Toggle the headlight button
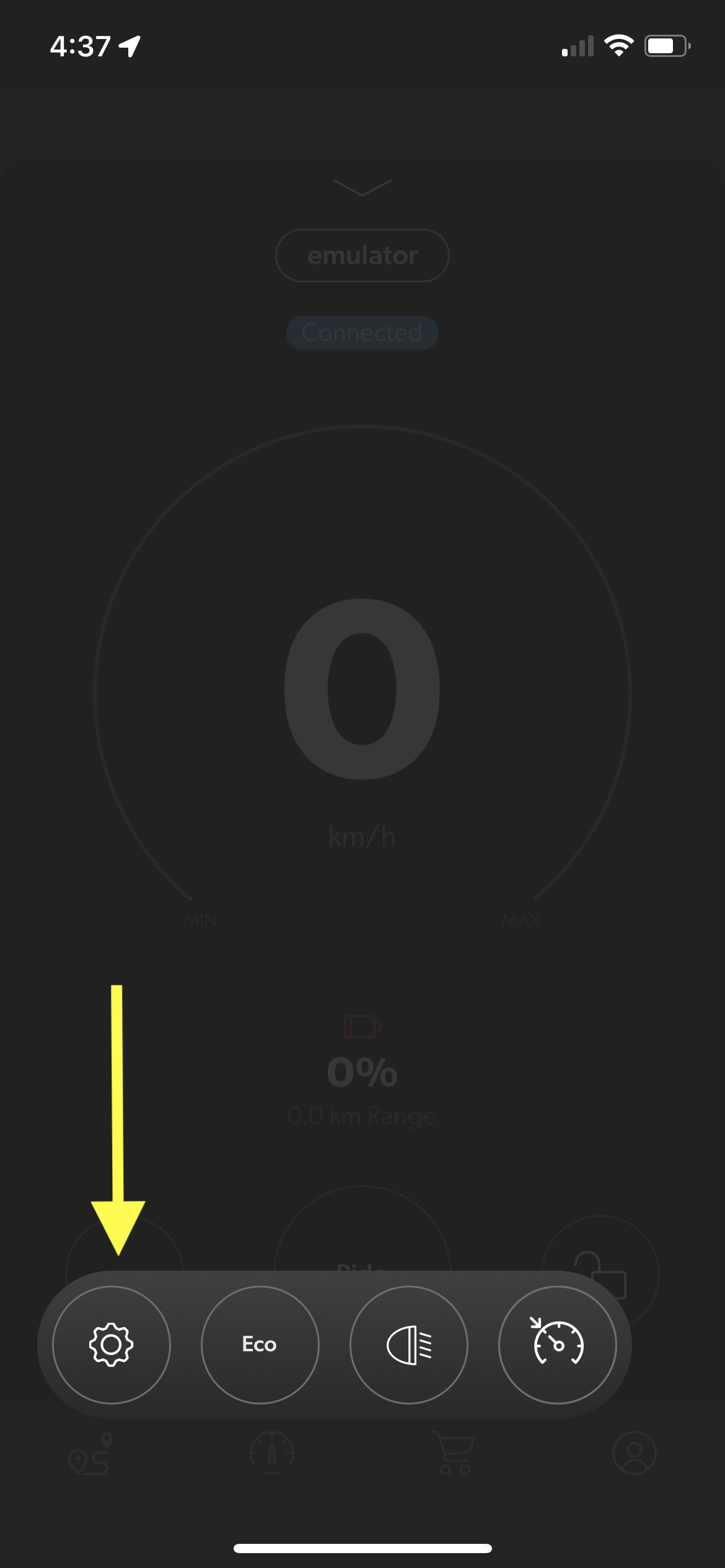The image size is (725, 1568). (409, 1344)
